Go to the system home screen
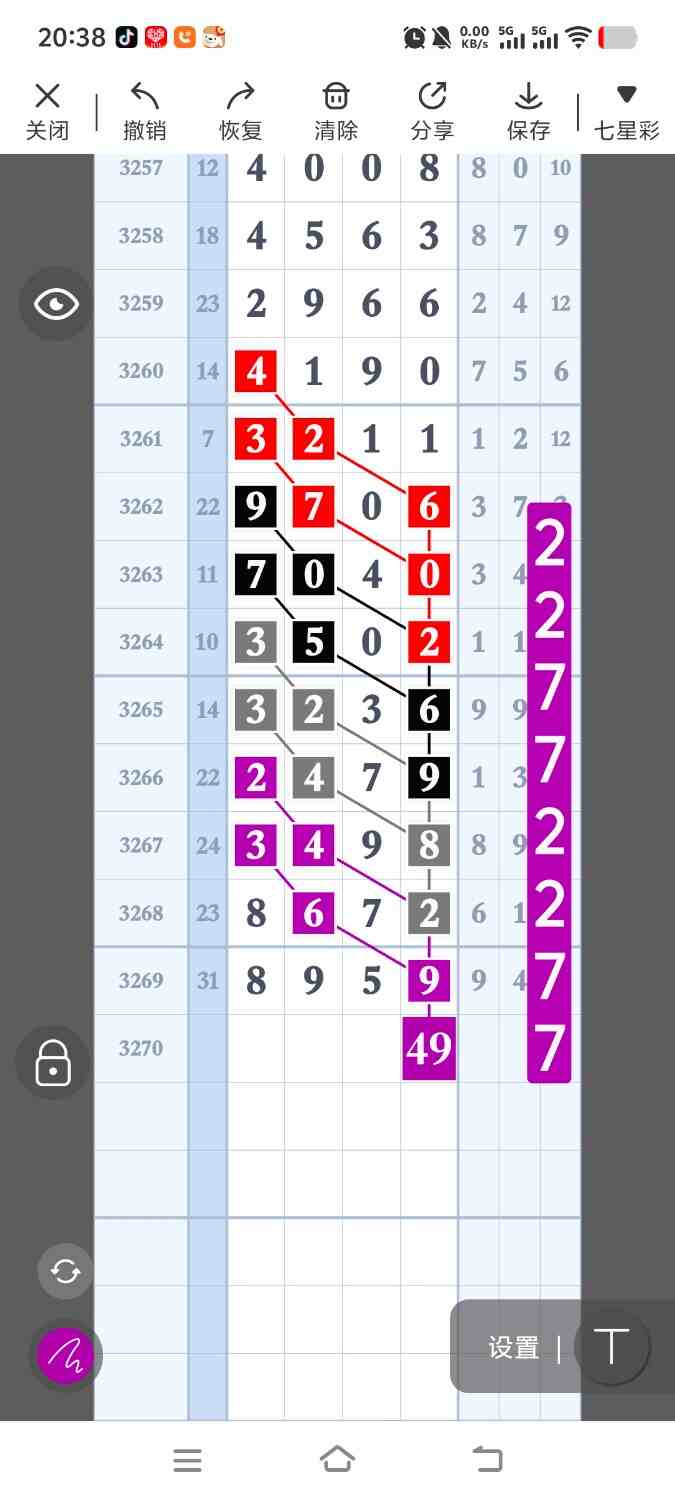Screen dimensions: 675x1500 (x=337, y=1460)
